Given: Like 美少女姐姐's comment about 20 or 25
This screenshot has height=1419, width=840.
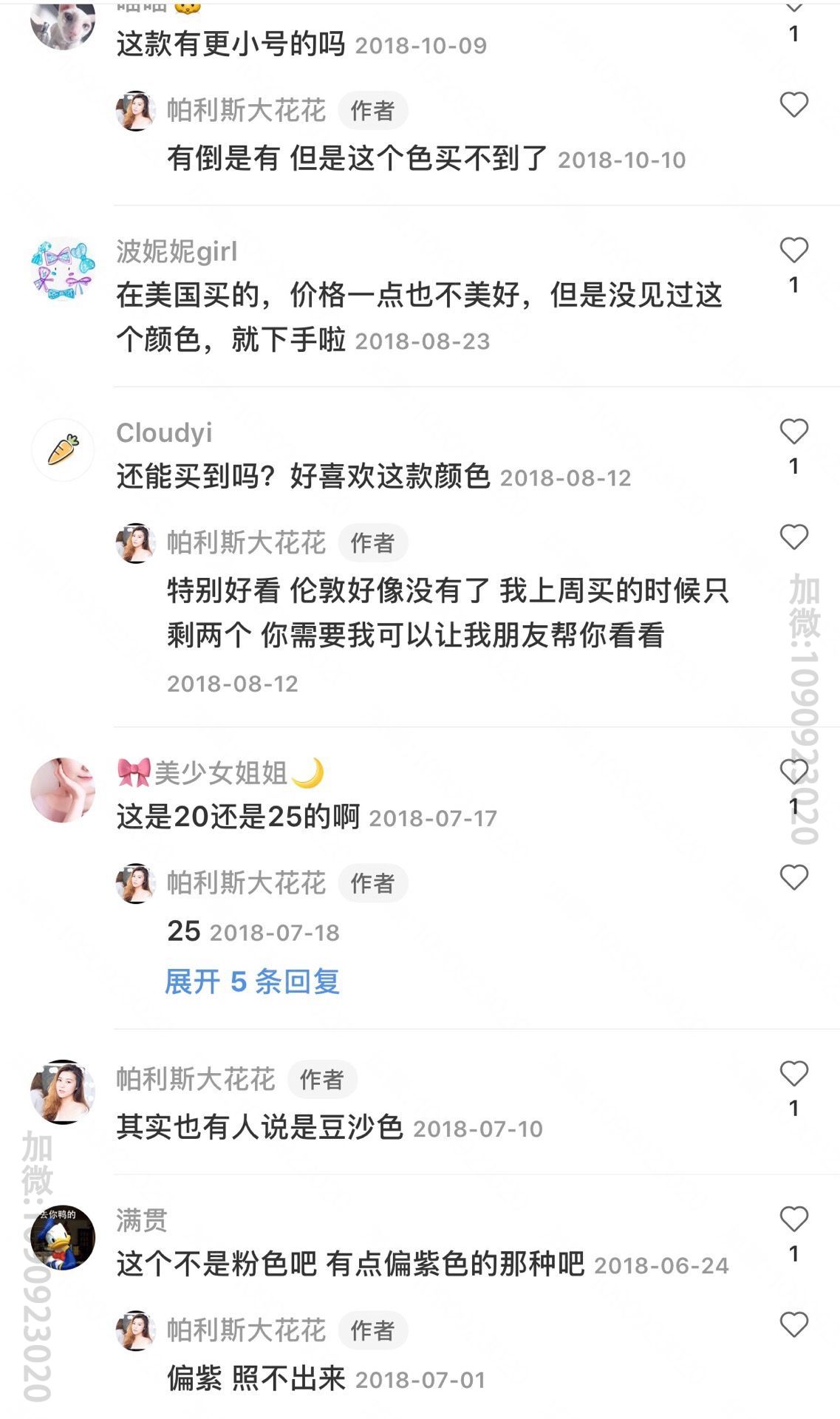Looking at the screenshot, I should pyautogui.click(x=793, y=772).
